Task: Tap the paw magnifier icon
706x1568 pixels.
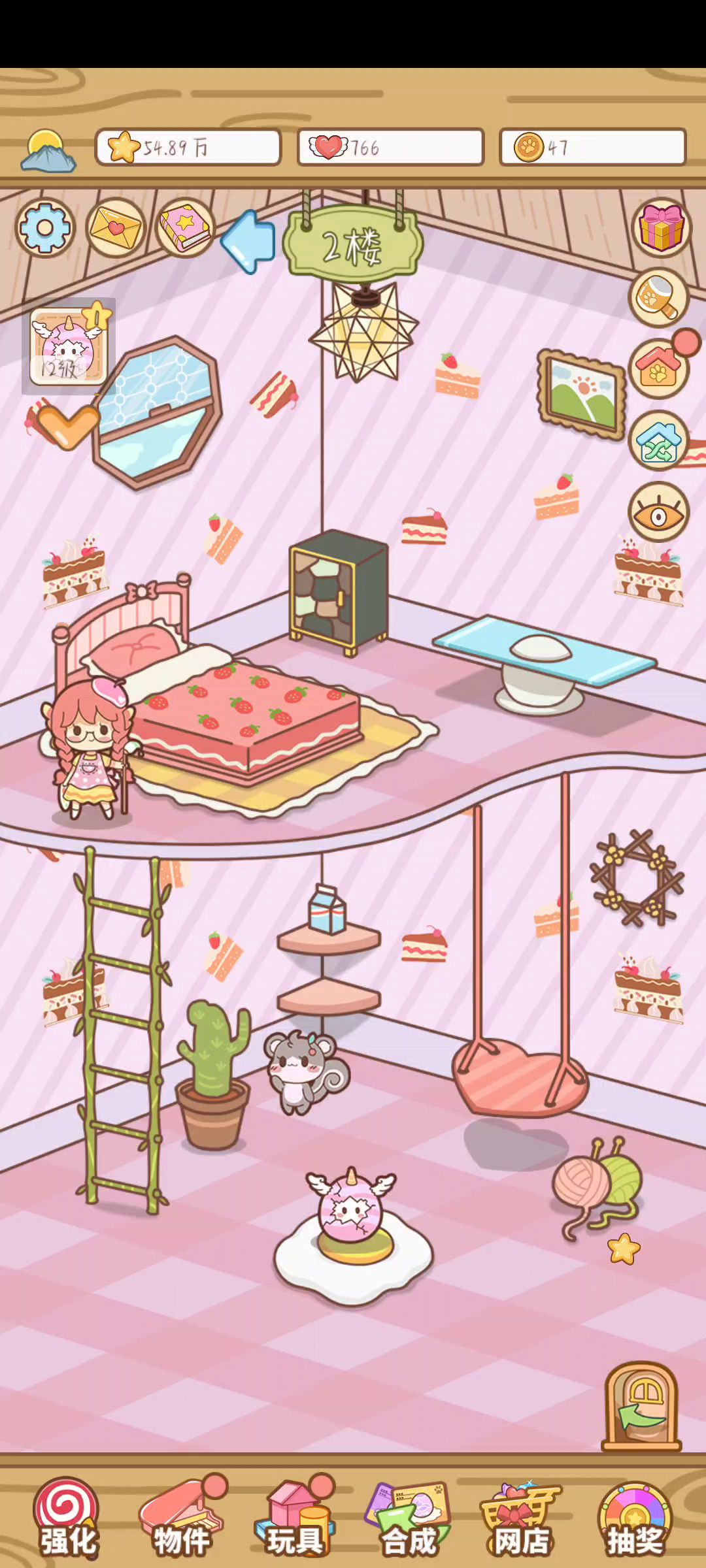Action: (658, 298)
